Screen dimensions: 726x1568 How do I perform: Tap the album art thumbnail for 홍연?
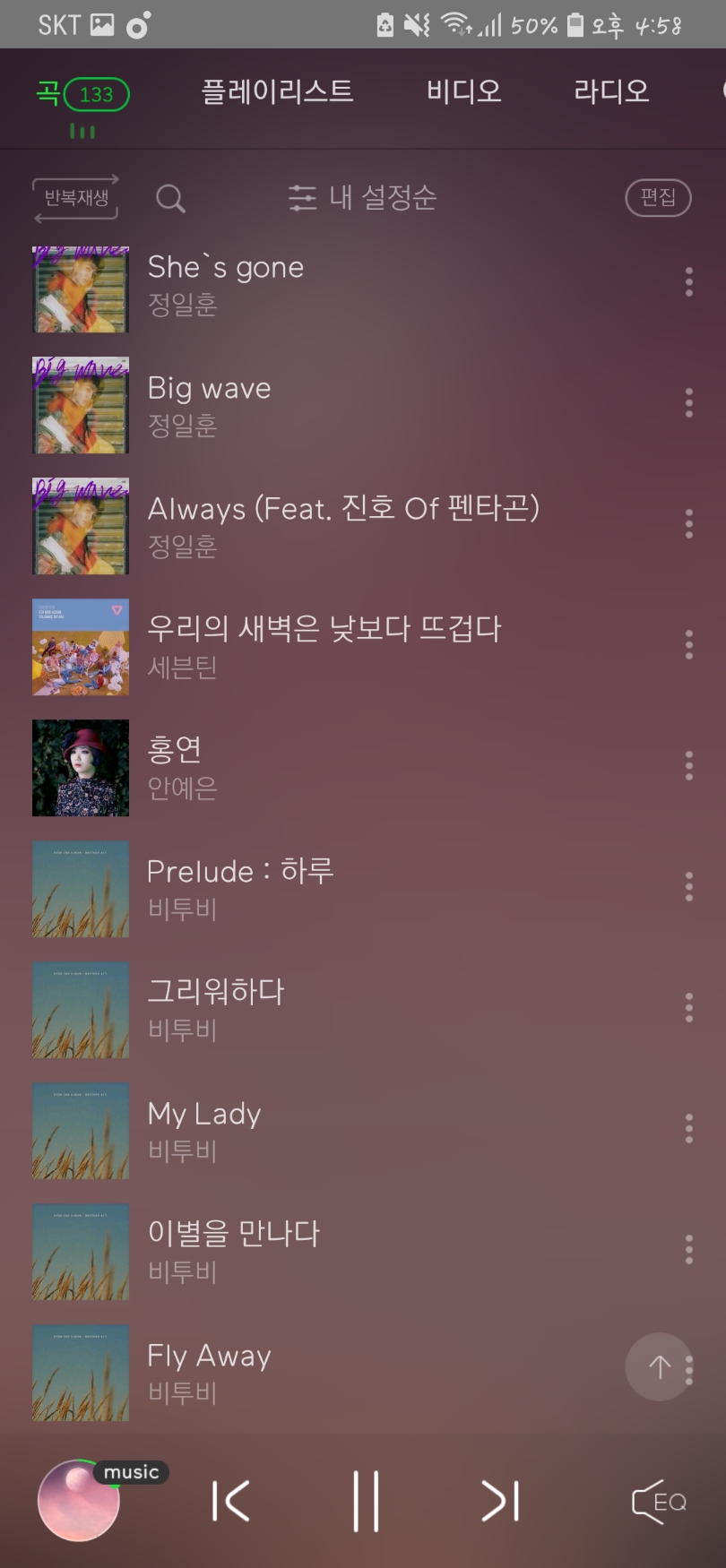pyautogui.click(x=80, y=768)
